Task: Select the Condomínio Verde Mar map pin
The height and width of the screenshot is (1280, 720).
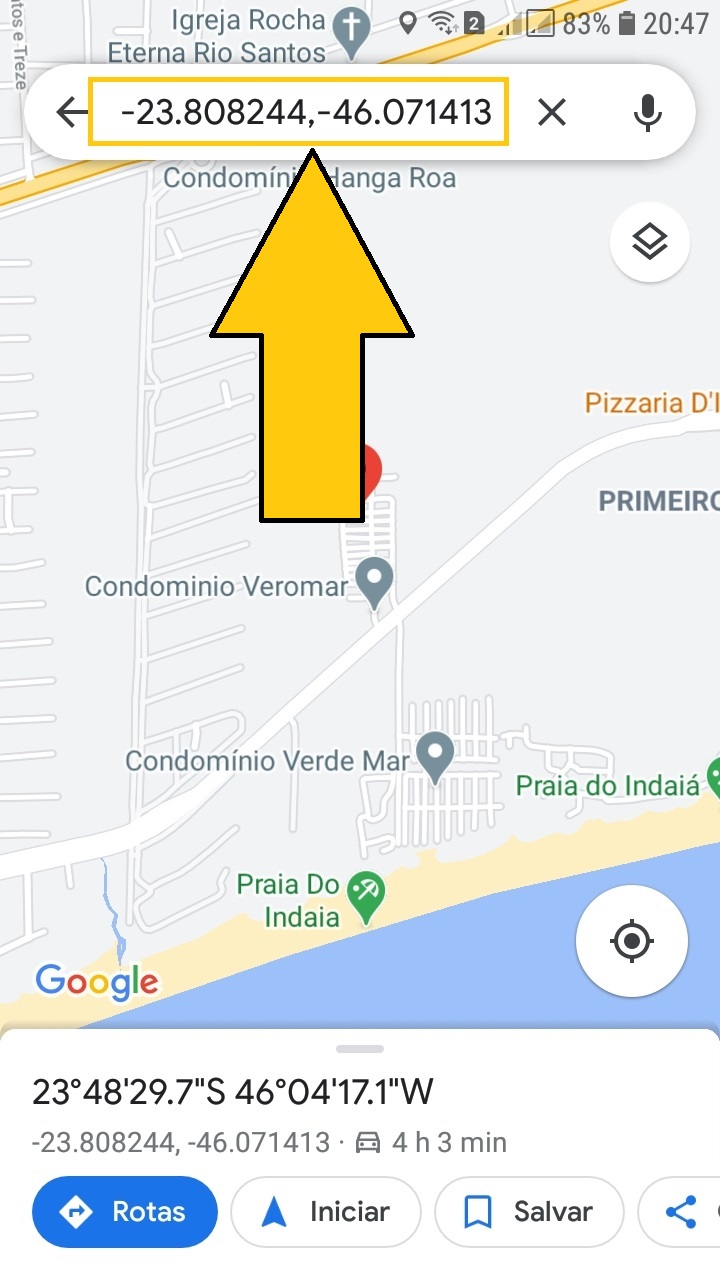Action: (x=435, y=755)
